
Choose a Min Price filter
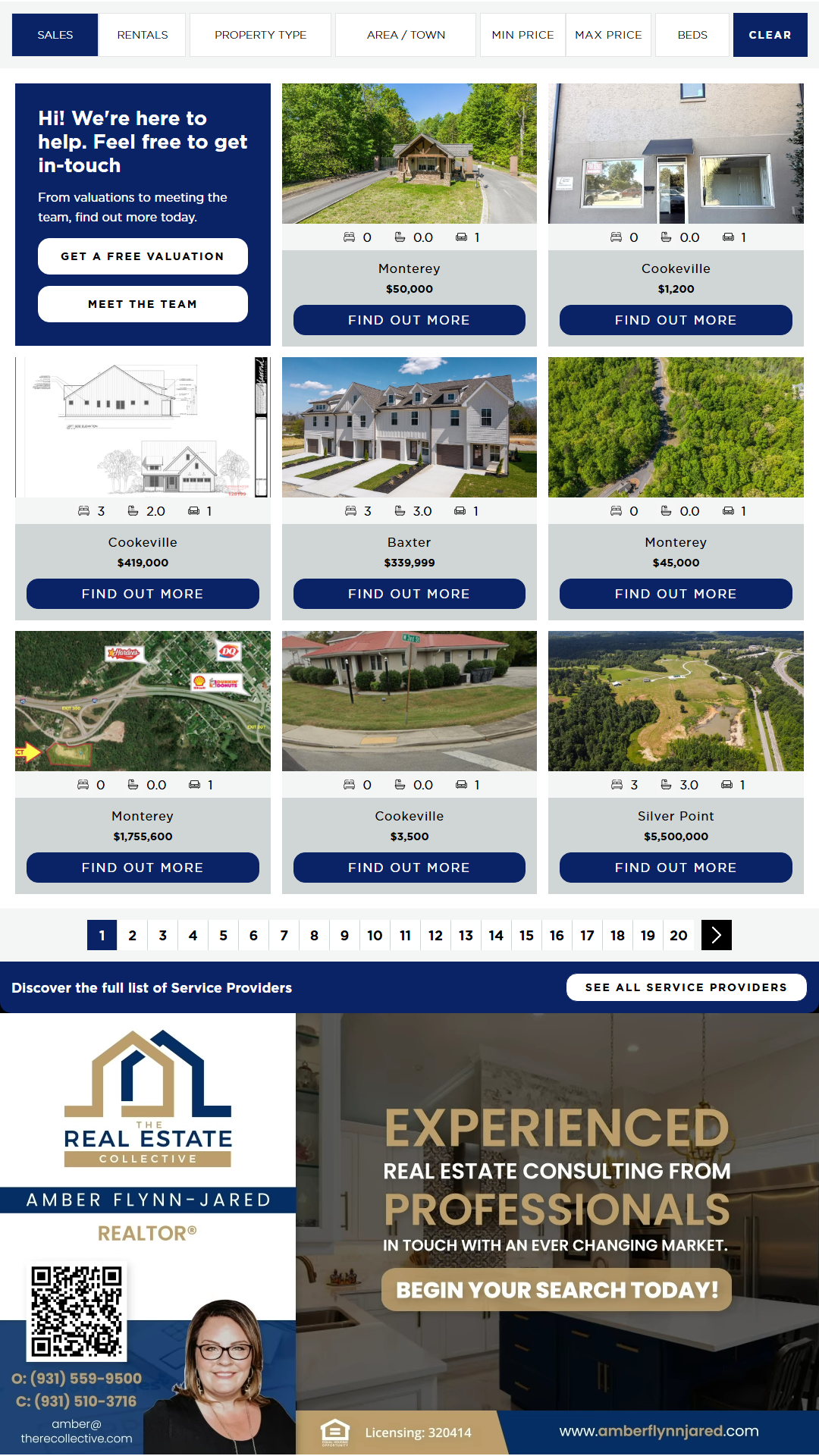[x=522, y=35]
